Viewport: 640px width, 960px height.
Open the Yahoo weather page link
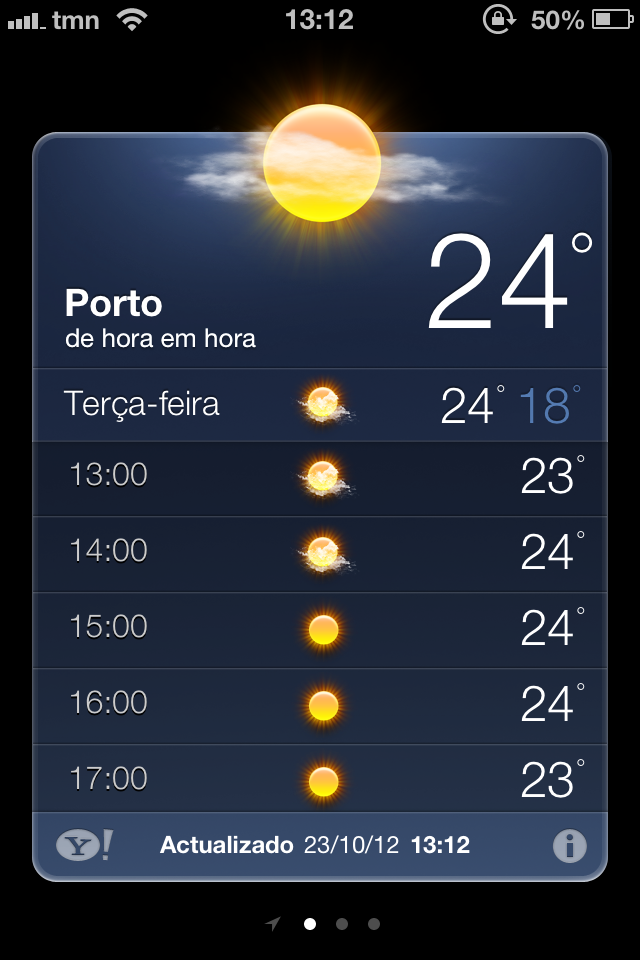pyautogui.click(x=84, y=845)
